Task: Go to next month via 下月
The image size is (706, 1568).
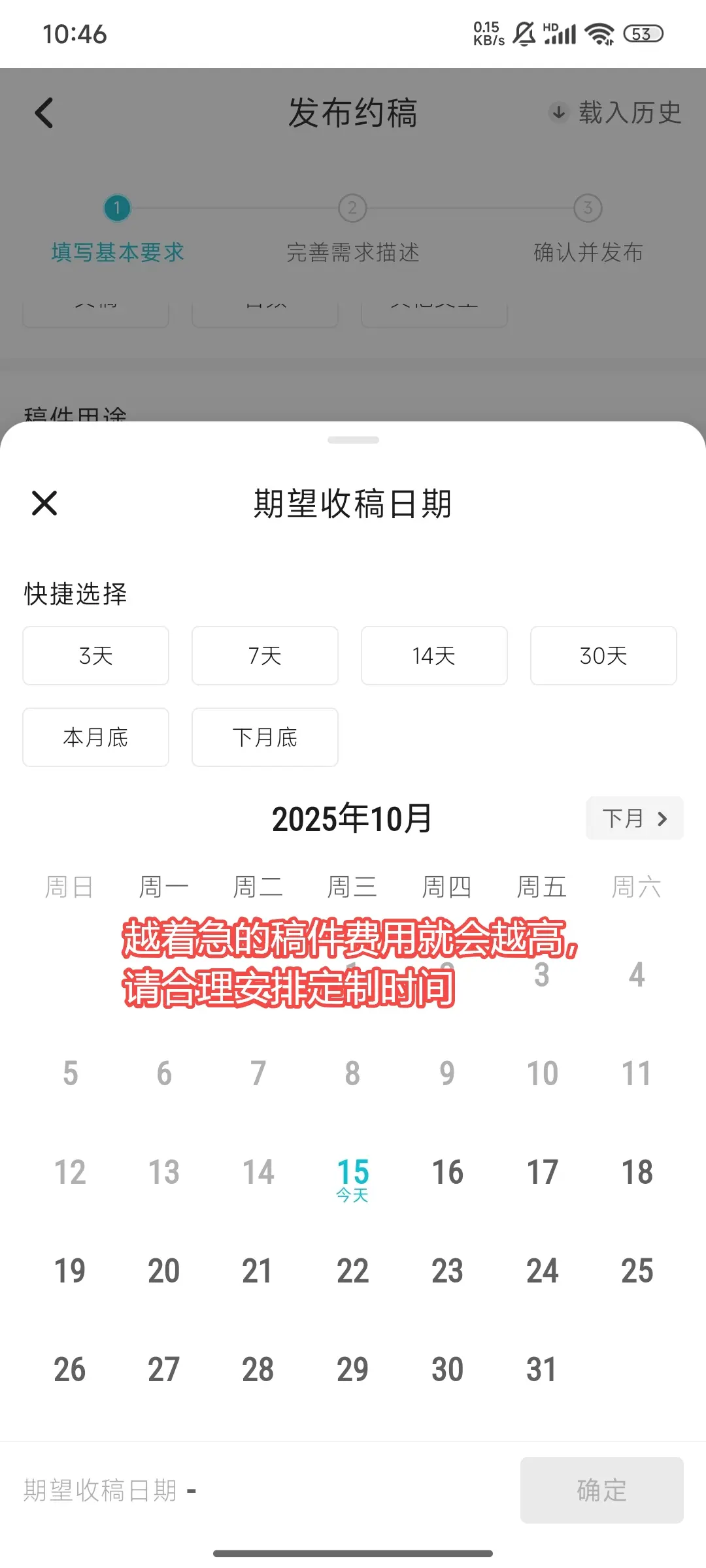Action: pos(634,818)
